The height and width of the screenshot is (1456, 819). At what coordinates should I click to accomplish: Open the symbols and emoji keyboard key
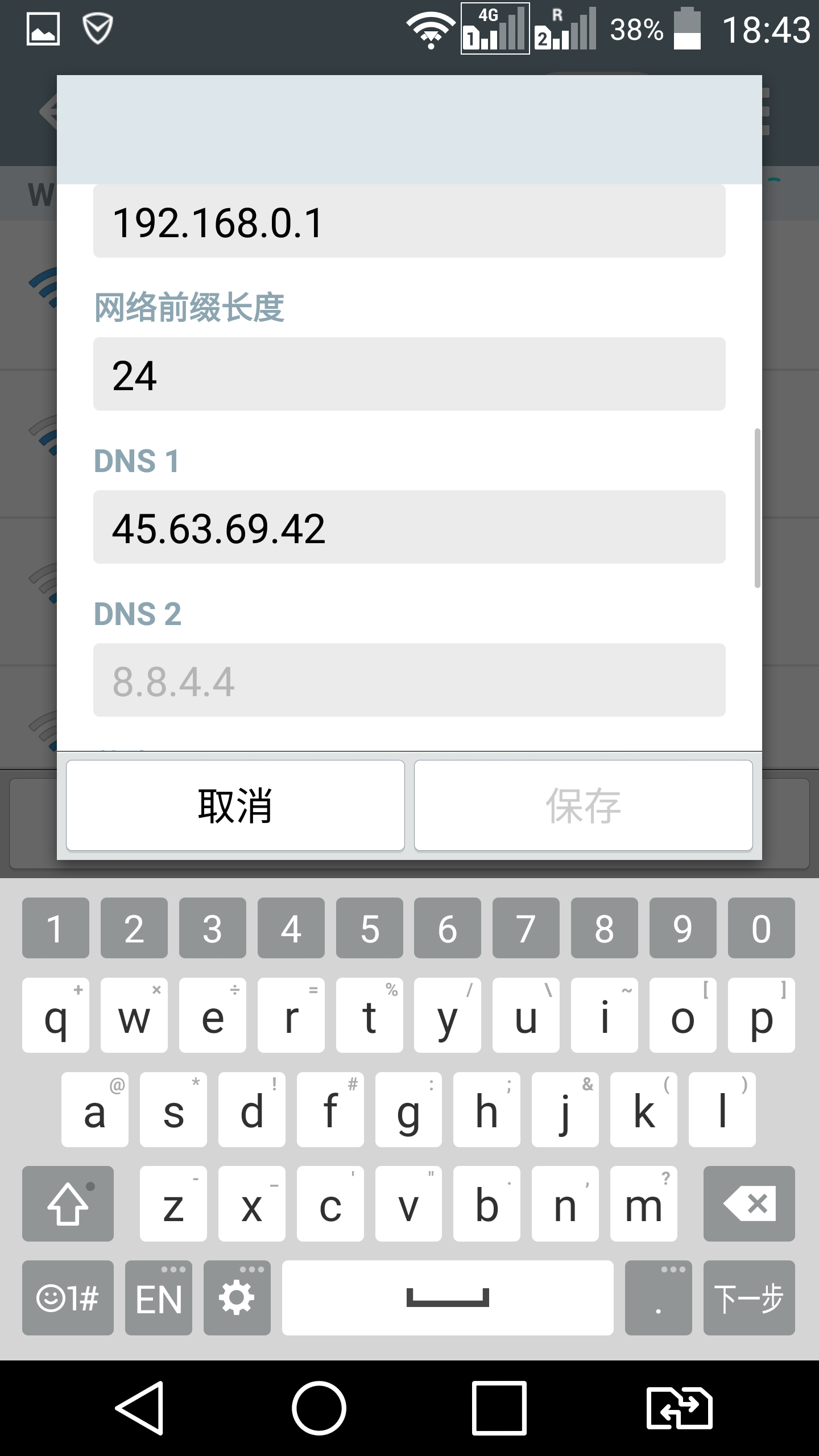pyautogui.click(x=68, y=1298)
